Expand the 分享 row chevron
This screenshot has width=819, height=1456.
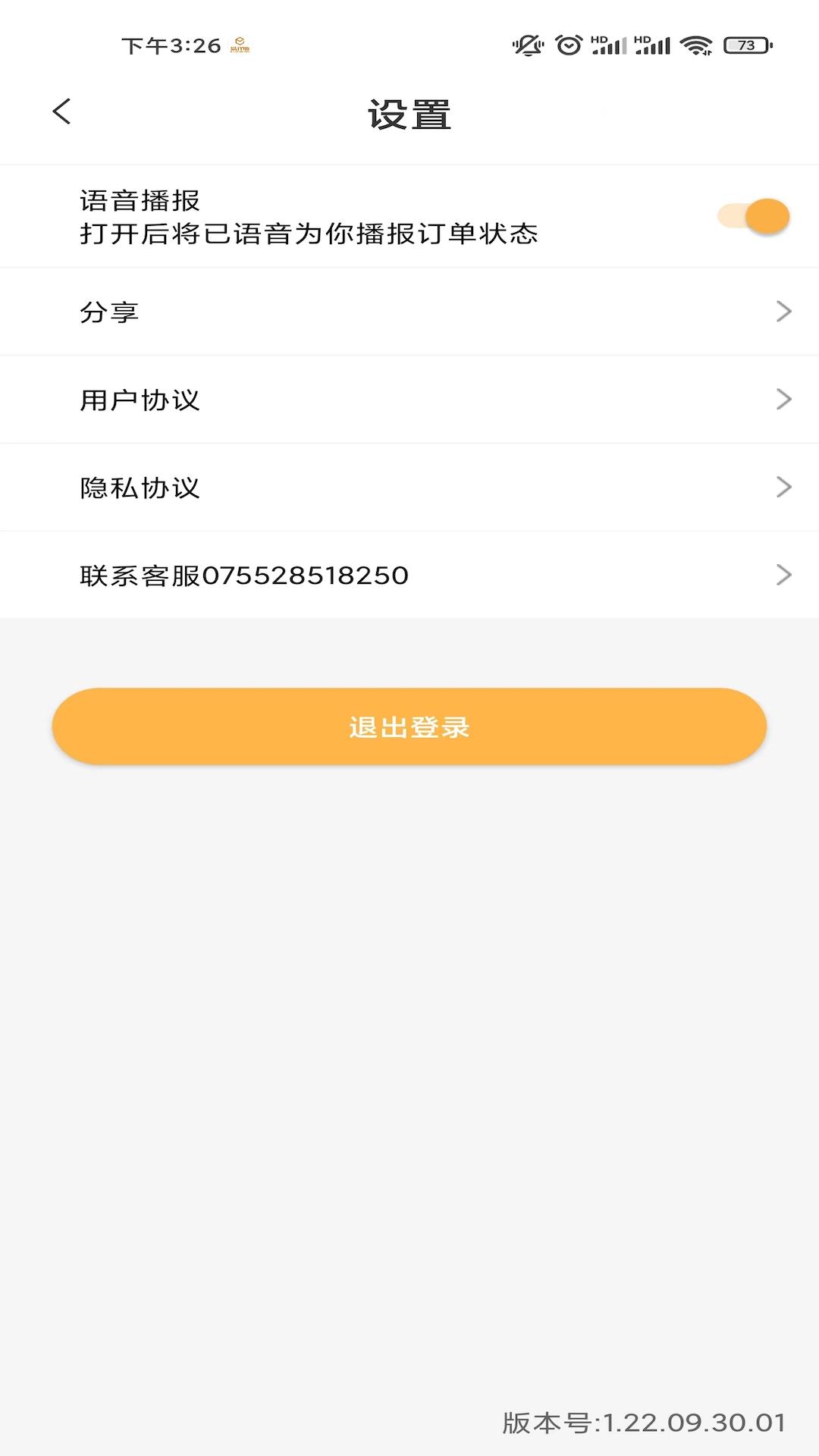click(x=785, y=311)
